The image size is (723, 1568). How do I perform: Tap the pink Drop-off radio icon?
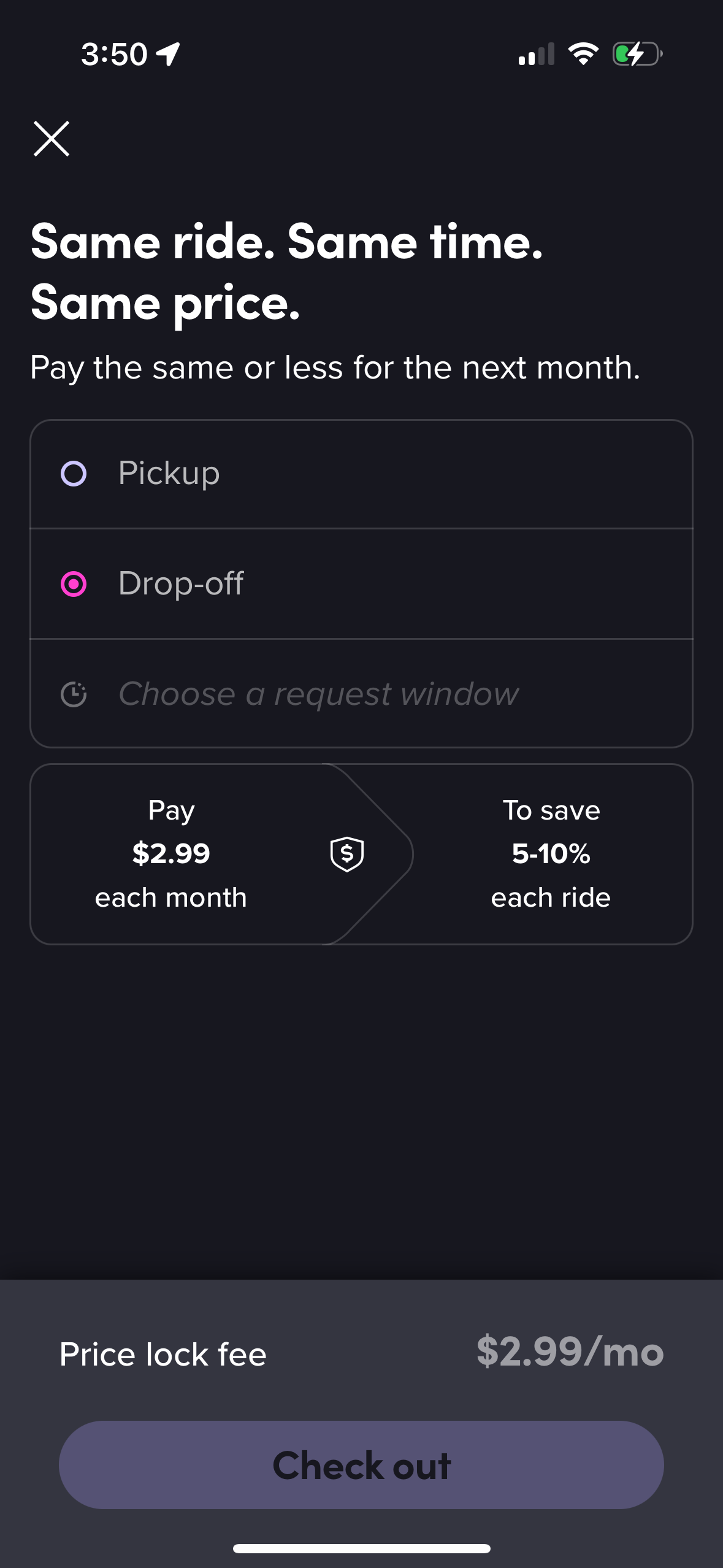click(72, 583)
